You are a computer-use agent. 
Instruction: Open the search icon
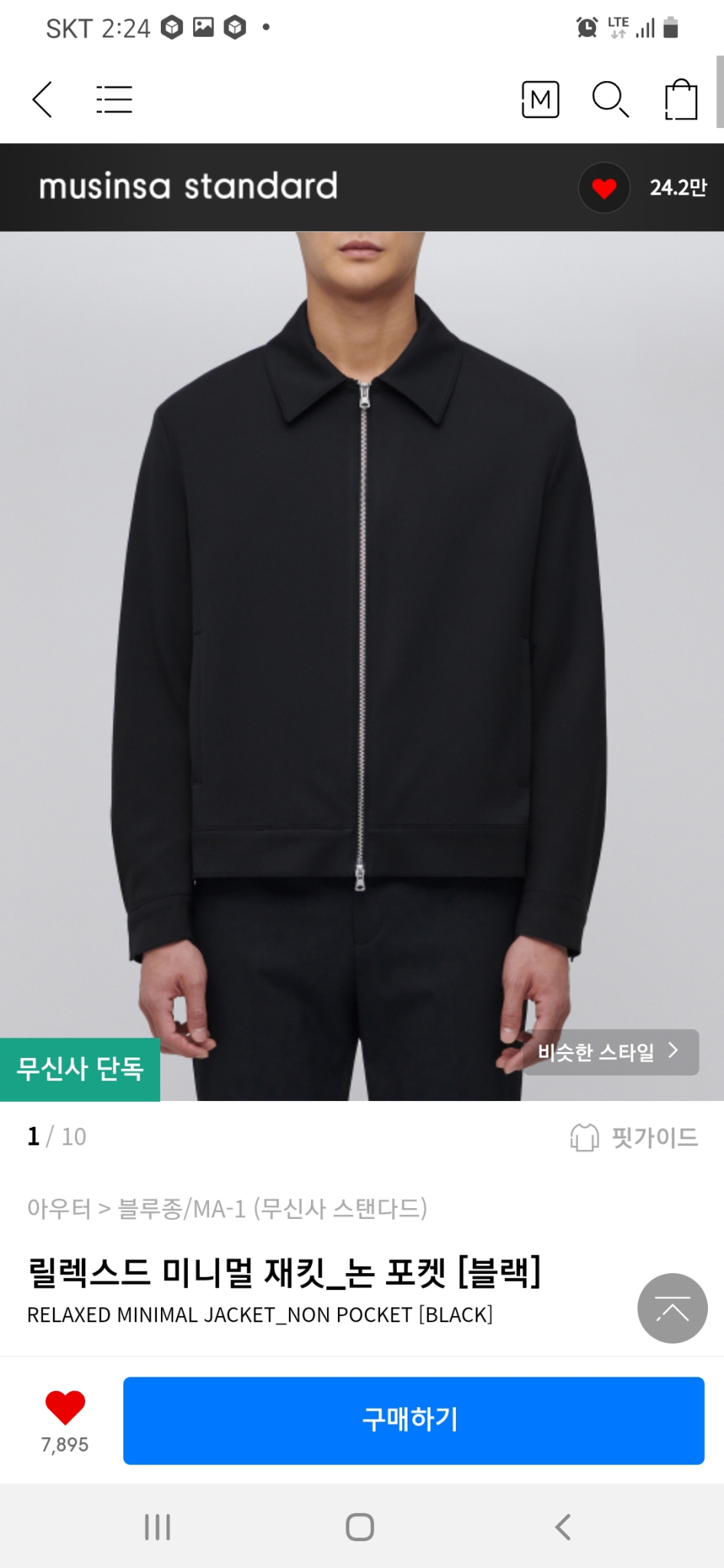point(610,100)
